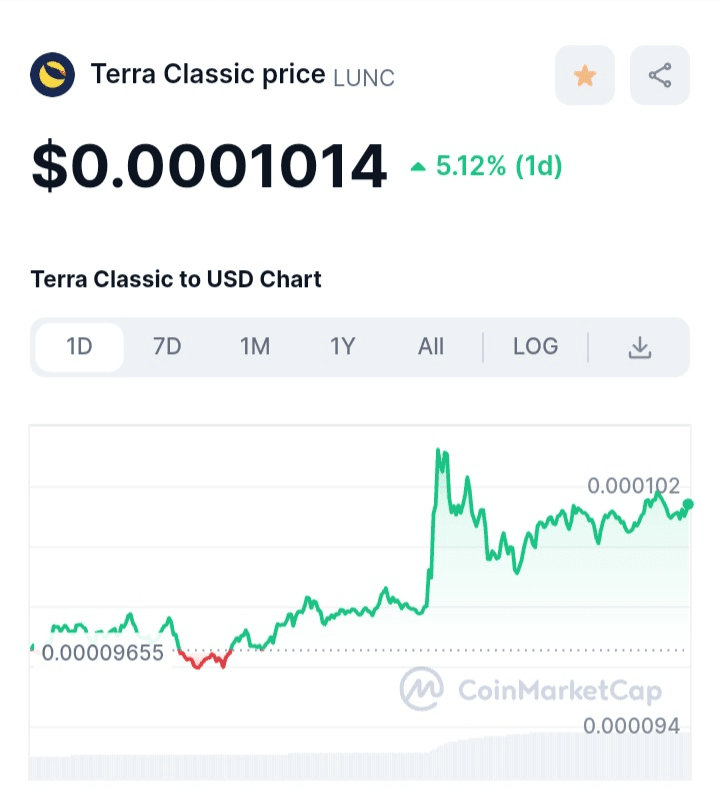The height and width of the screenshot is (789, 720).
Task: Switch chart to 1M range
Action: 255,347
